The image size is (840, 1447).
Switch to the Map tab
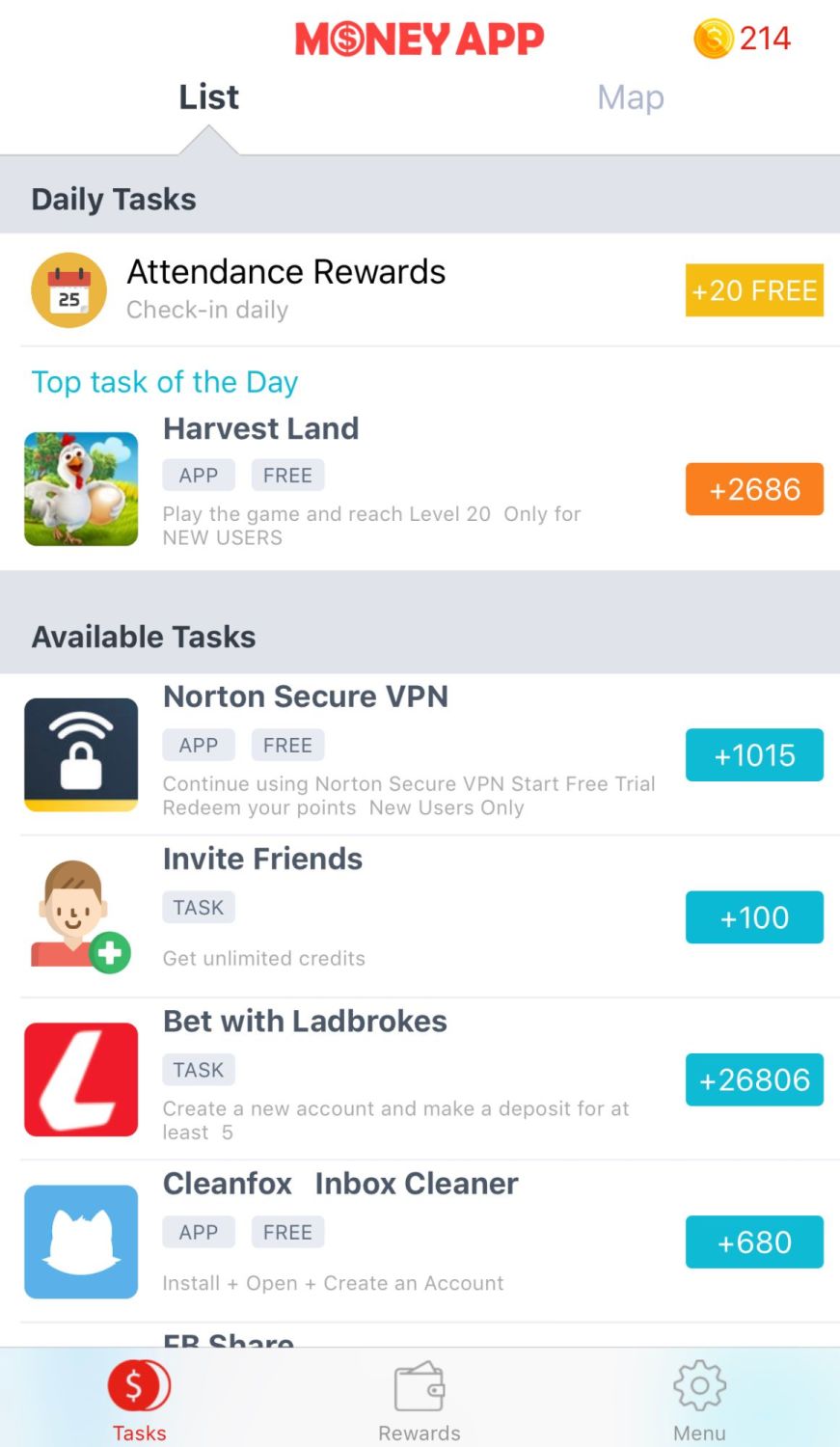pos(630,96)
